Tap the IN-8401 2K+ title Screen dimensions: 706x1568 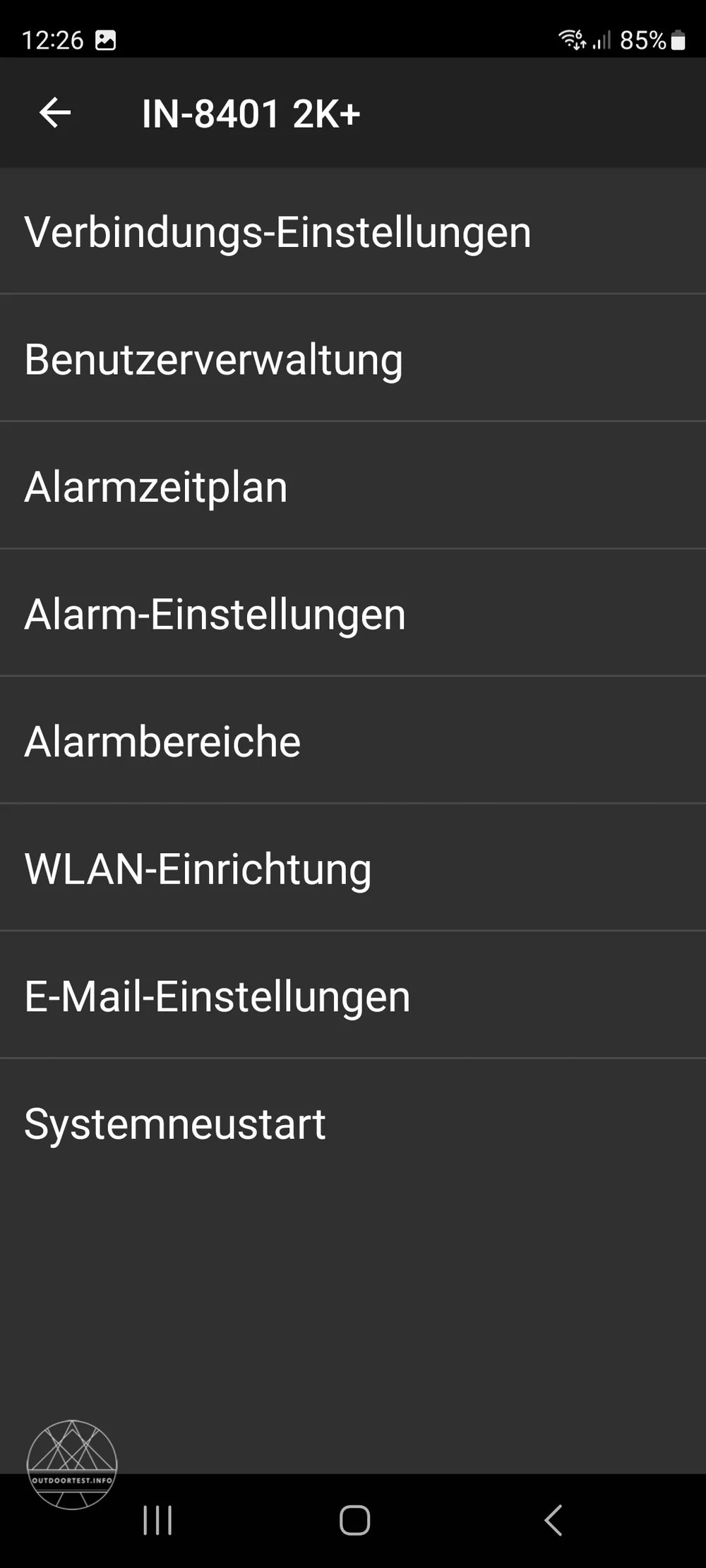(x=251, y=113)
